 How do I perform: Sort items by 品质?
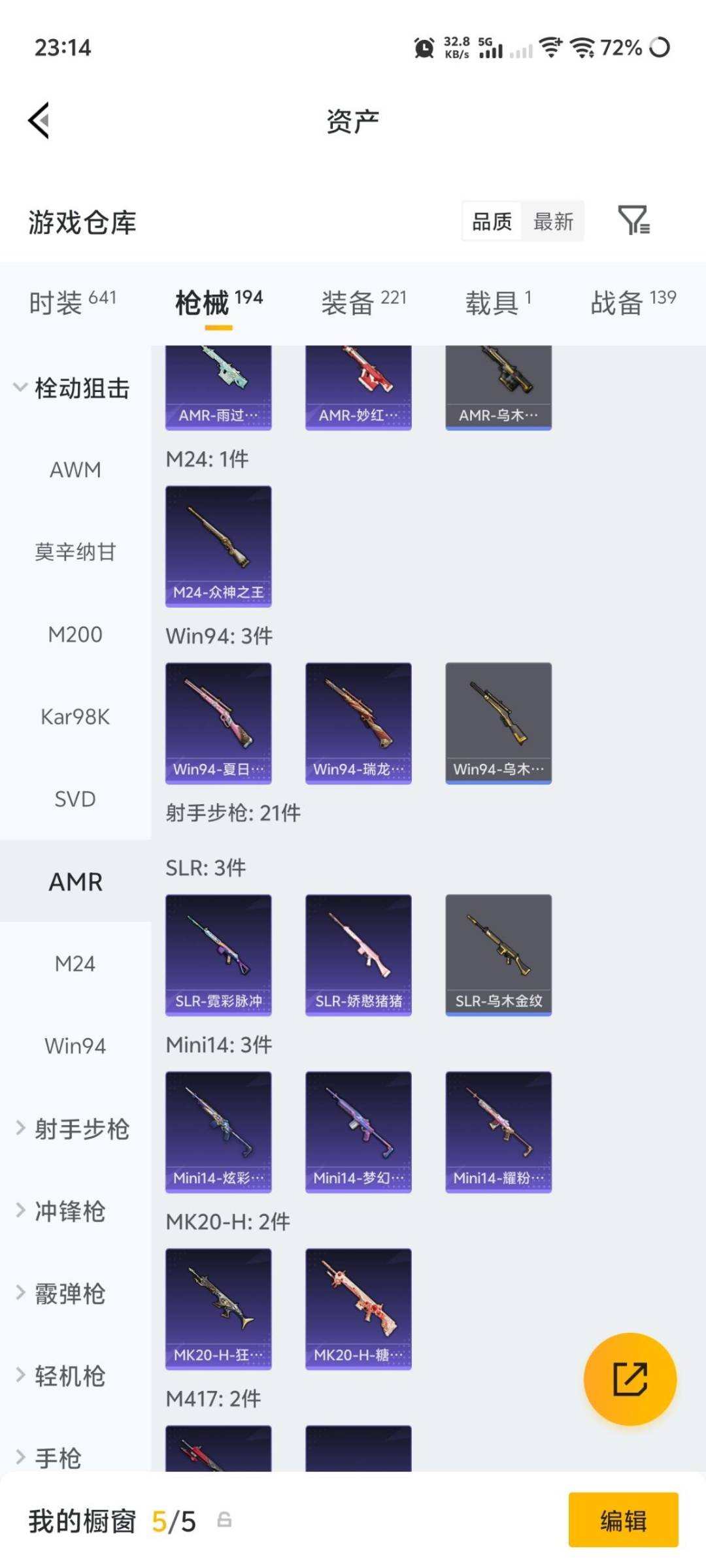(x=491, y=221)
